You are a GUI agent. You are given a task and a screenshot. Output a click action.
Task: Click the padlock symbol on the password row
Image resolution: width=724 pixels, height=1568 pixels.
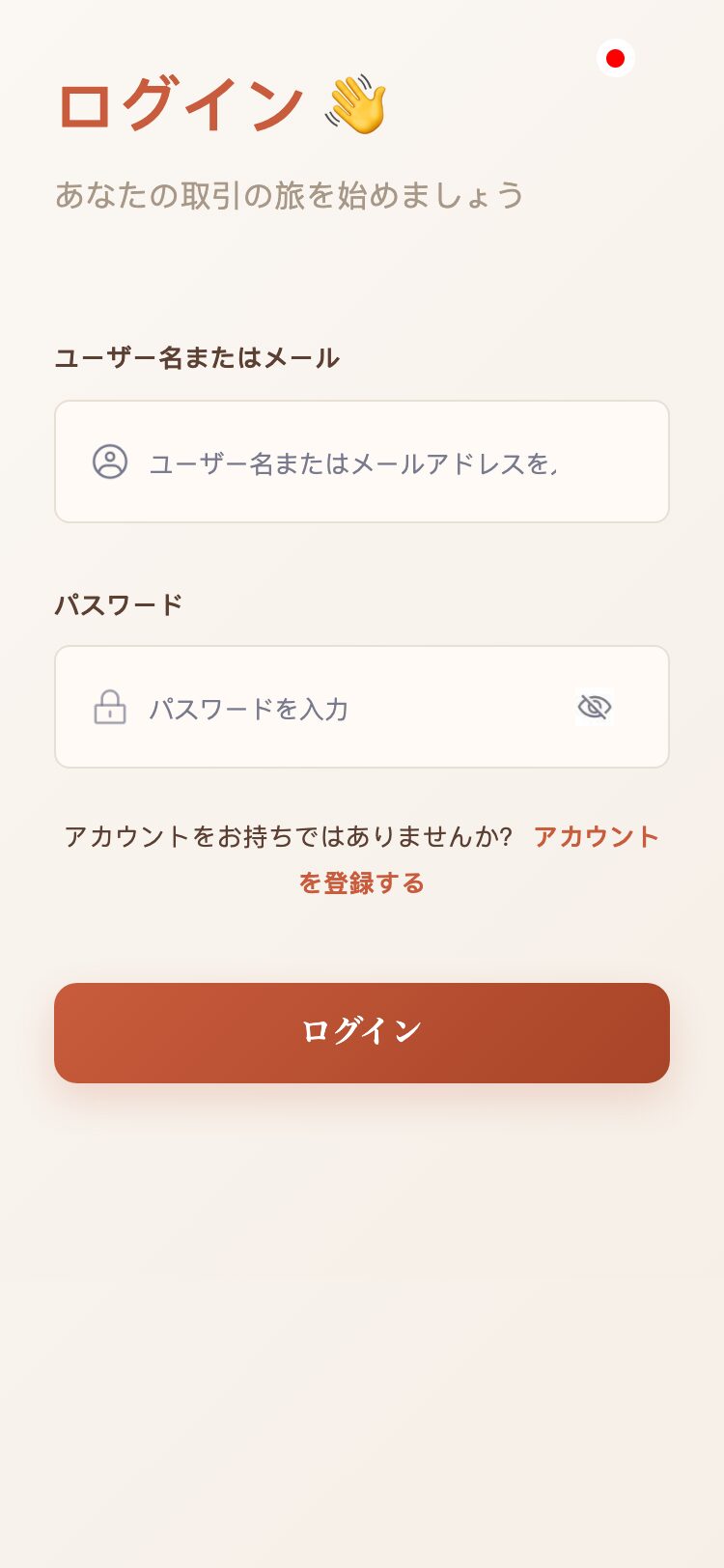pyautogui.click(x=110, y=707)
